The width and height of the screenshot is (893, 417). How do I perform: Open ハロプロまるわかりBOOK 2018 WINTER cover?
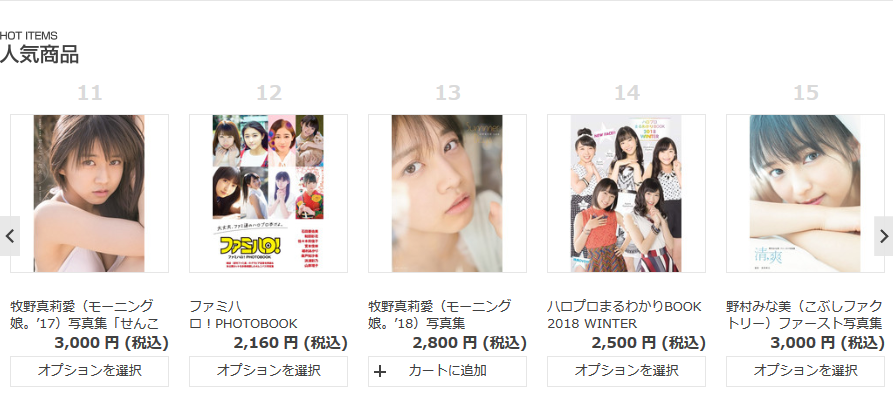click(626, 193)
